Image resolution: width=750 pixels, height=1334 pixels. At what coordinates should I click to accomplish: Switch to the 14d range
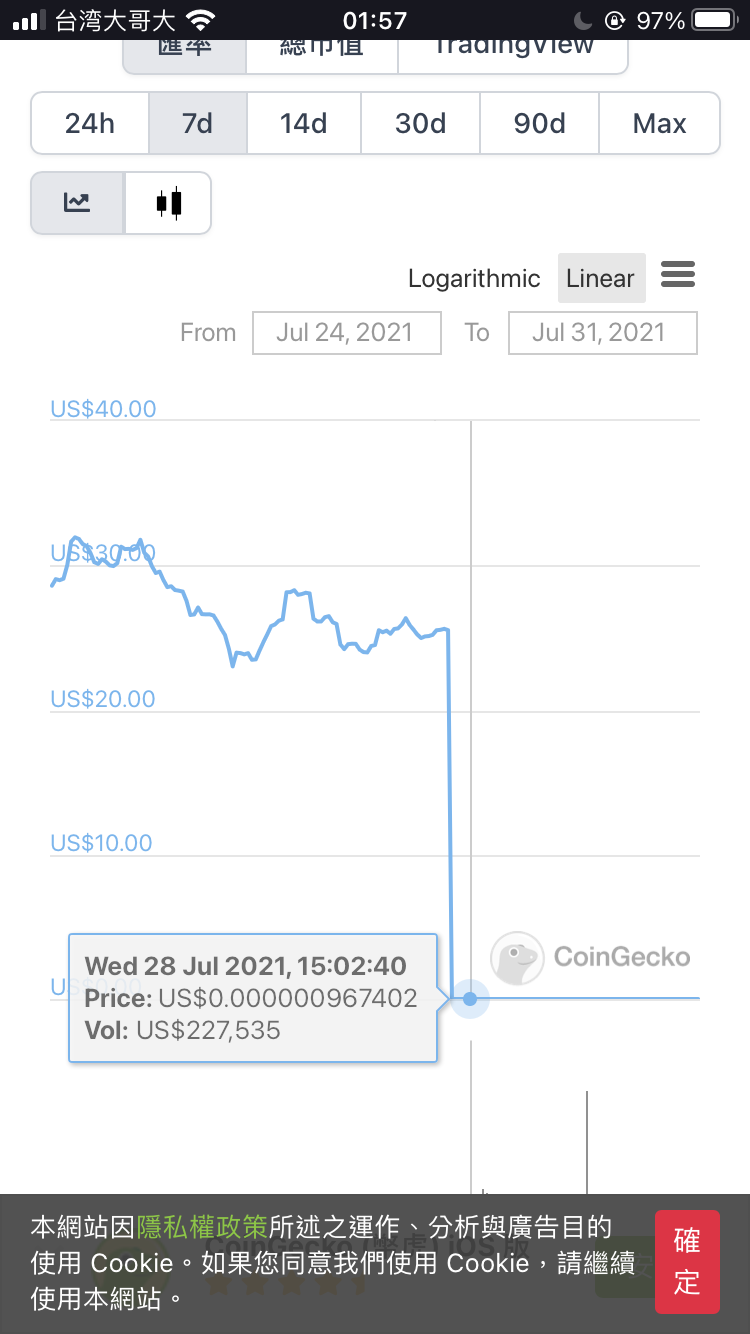point(304,124)
